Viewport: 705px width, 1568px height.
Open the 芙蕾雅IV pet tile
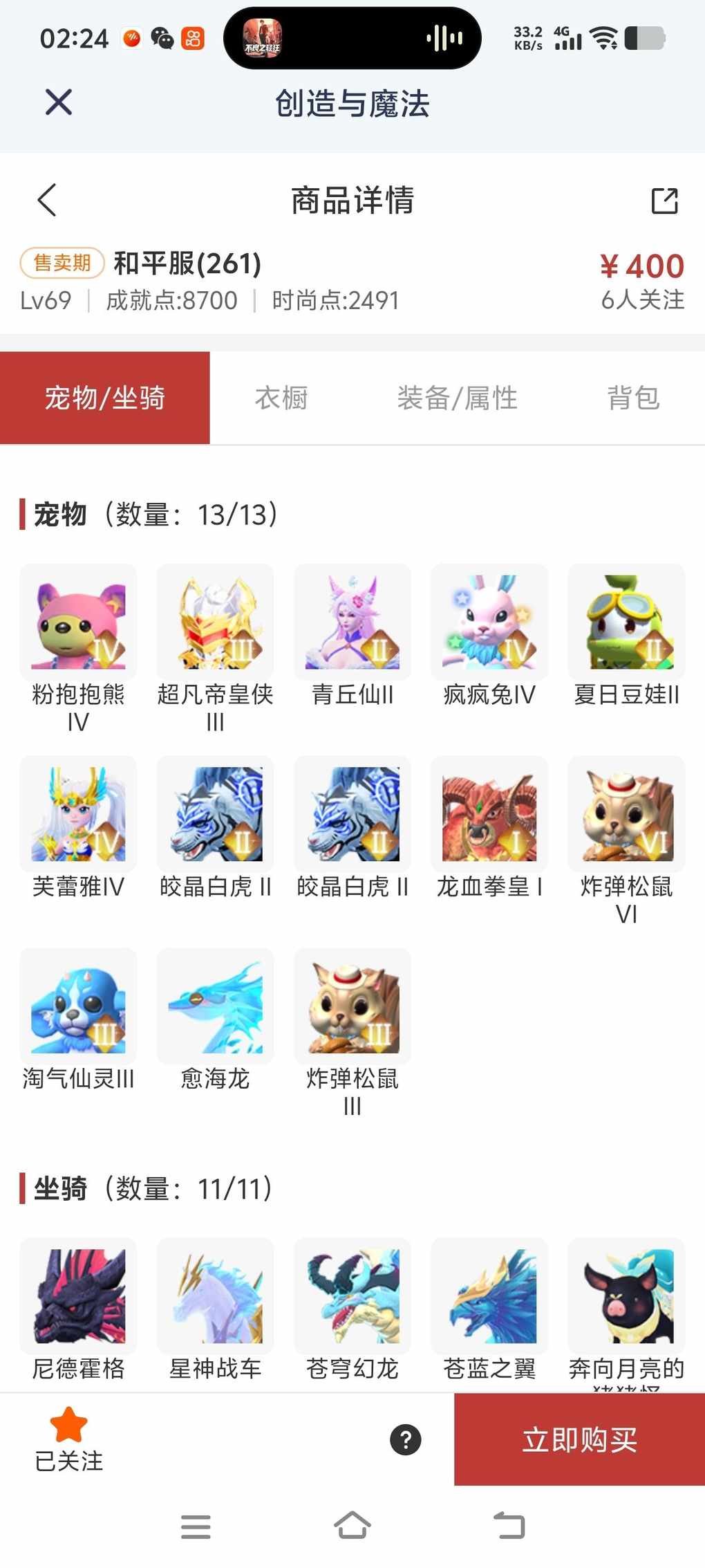(78, 814)
